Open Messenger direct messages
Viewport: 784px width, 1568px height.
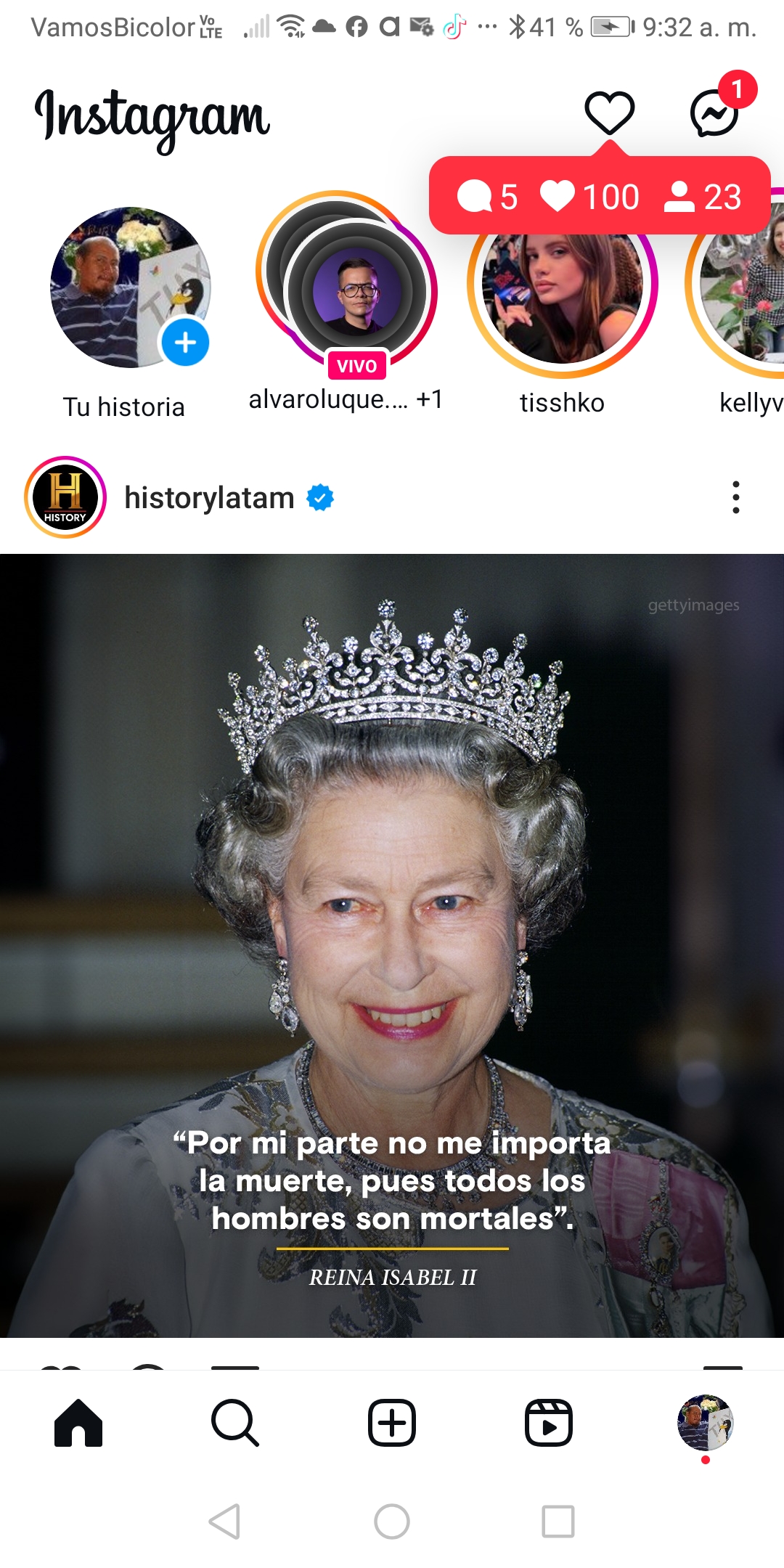(715, 113)
